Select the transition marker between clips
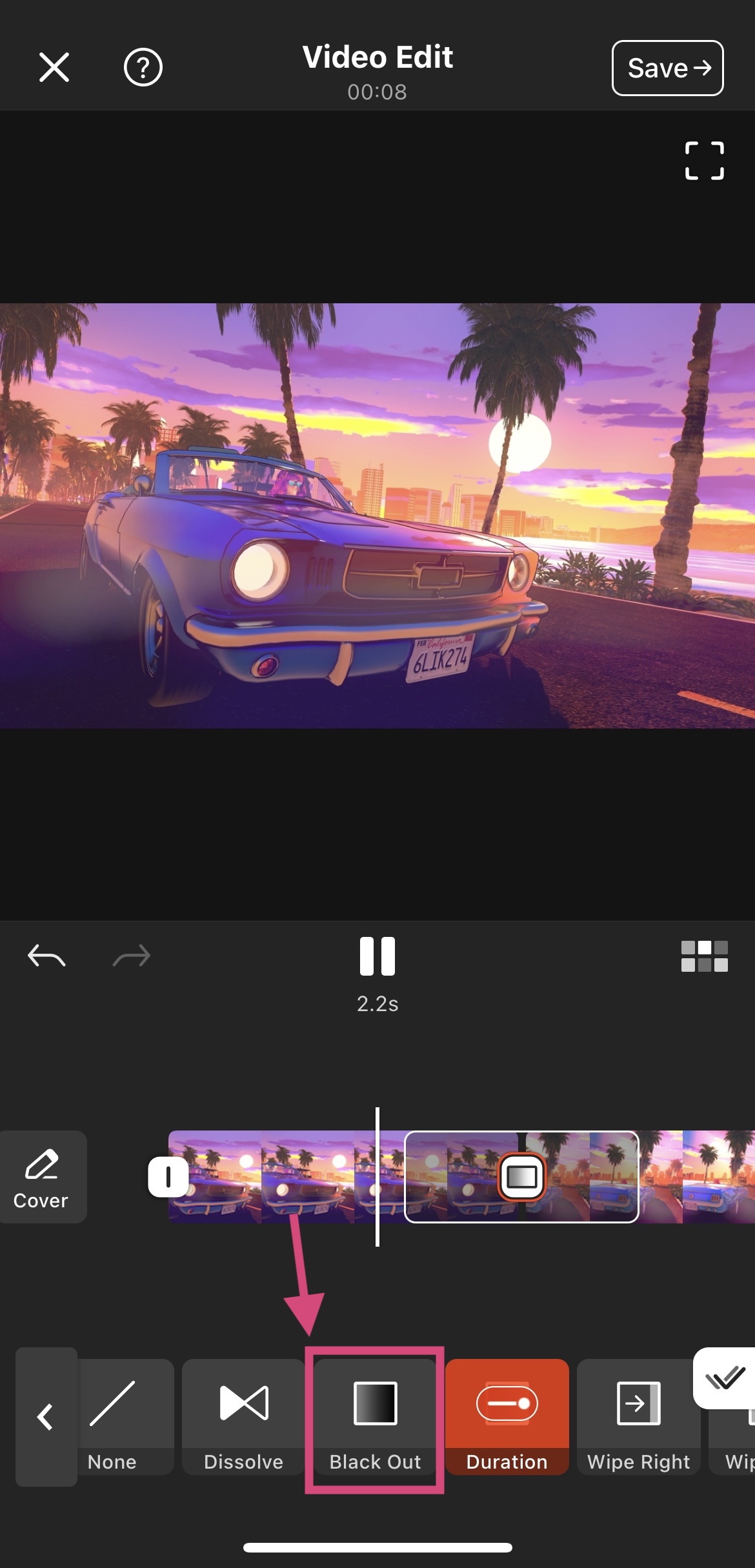Screen dimensions: 755x1568 pos(521,1176)
